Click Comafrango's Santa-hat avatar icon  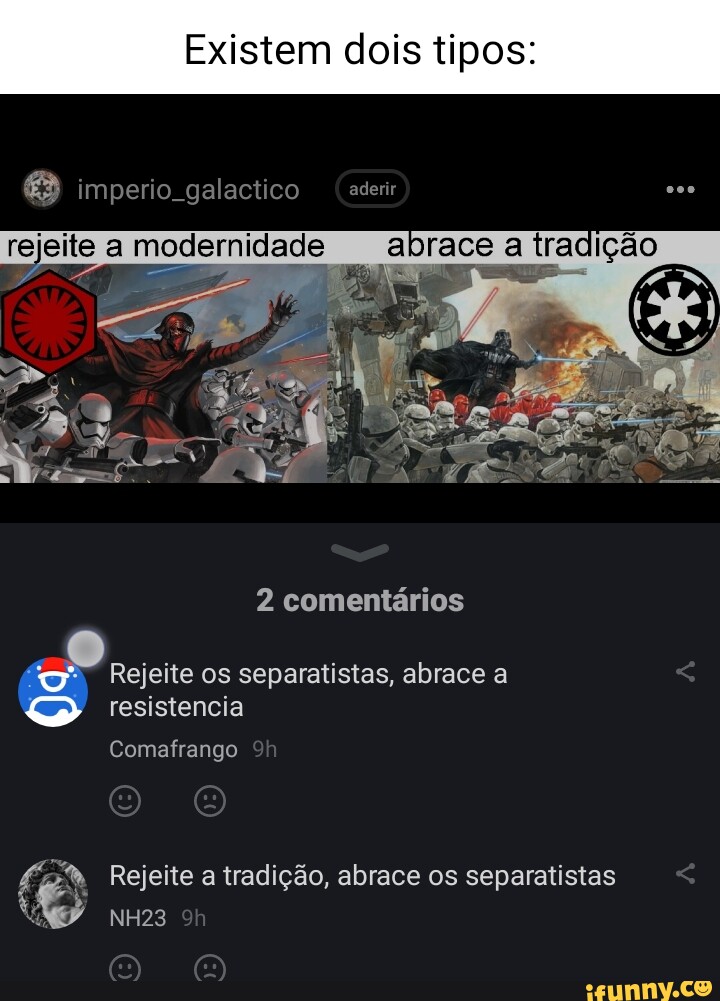(x=53, y=690)
